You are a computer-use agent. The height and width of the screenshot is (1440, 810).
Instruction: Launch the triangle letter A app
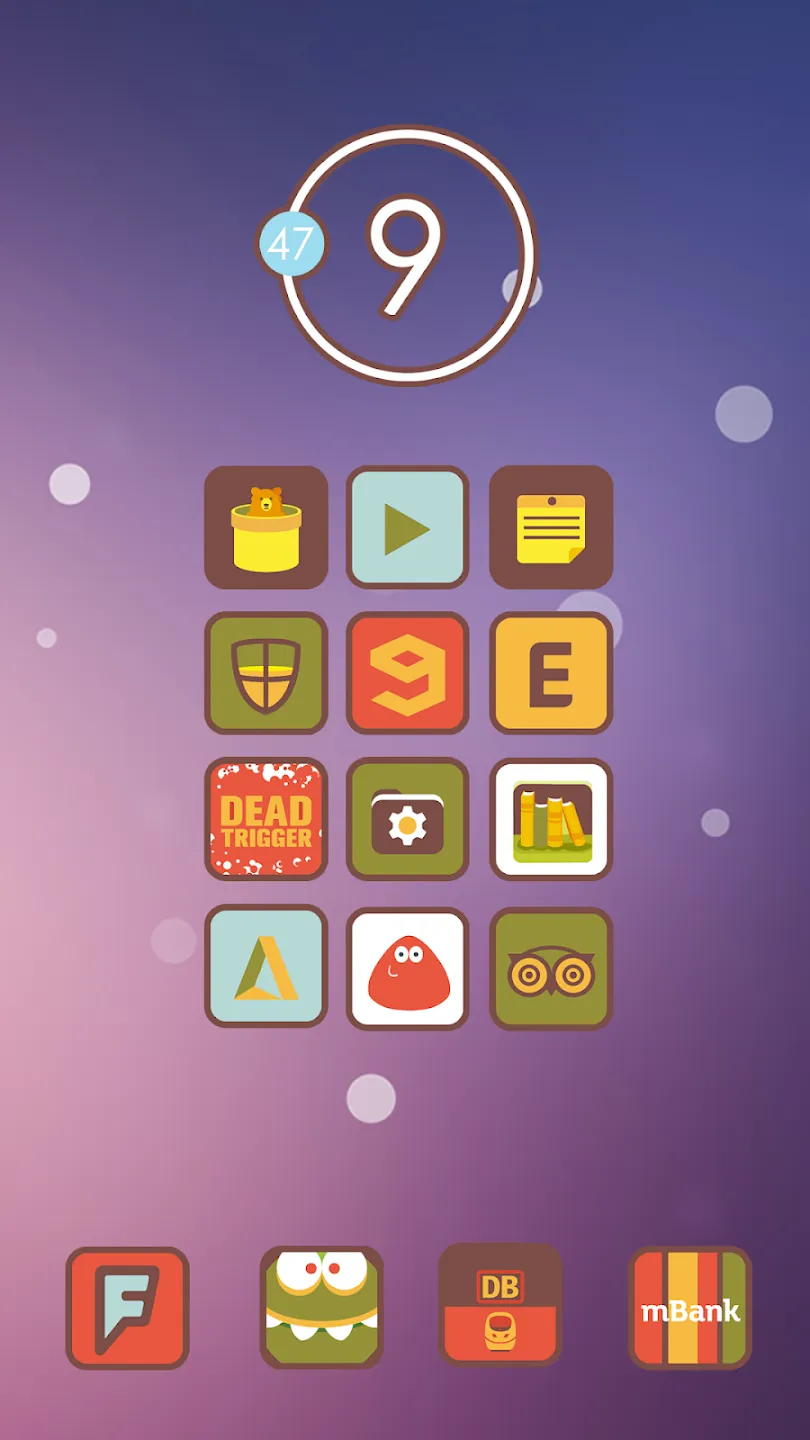tap(266, 966)
